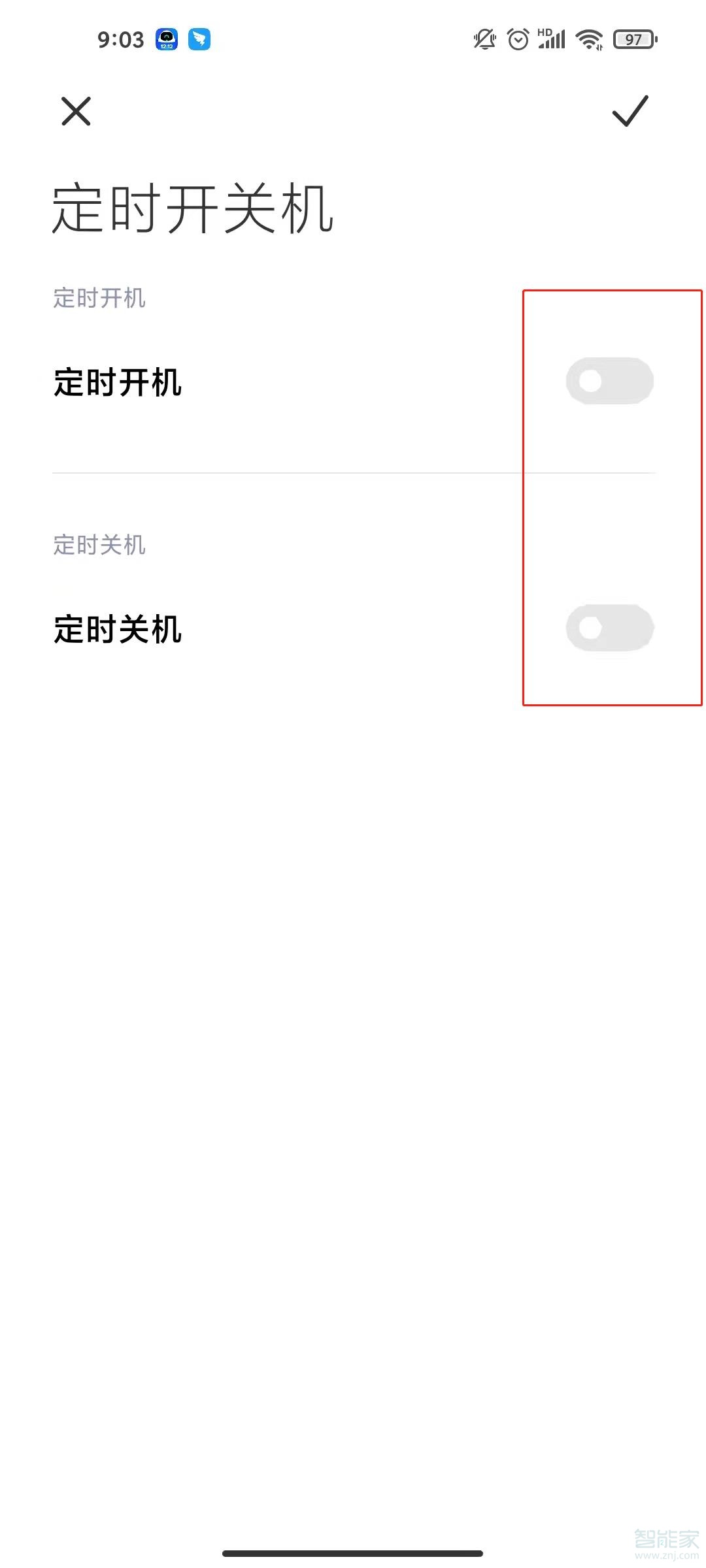This screenshot has width=706, height=1568.
Task: Click the alarm clock status icon
Action: tap(518, 39)
